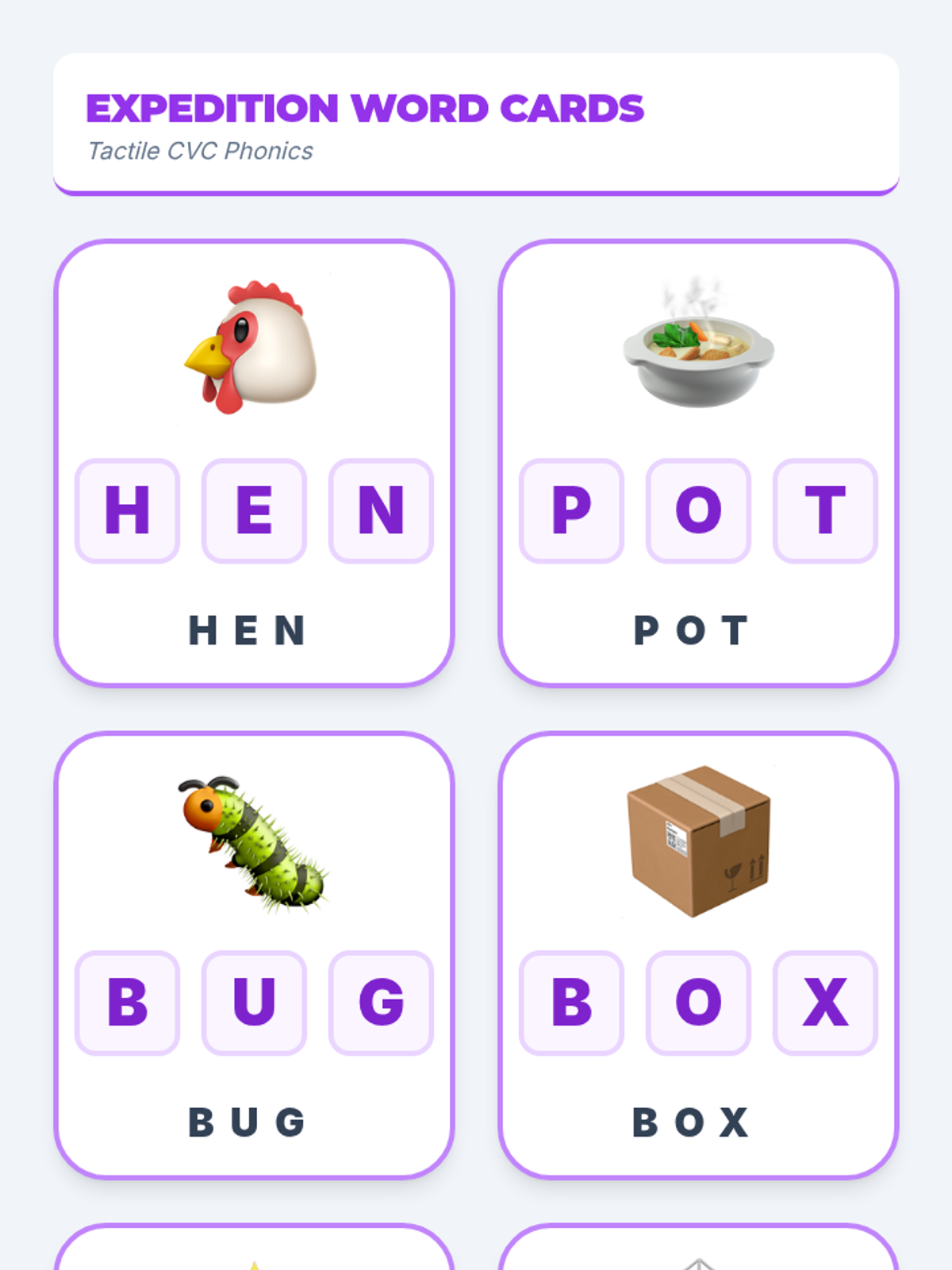
Task: Open the POT word card with the stew
Action: [698, 463]
